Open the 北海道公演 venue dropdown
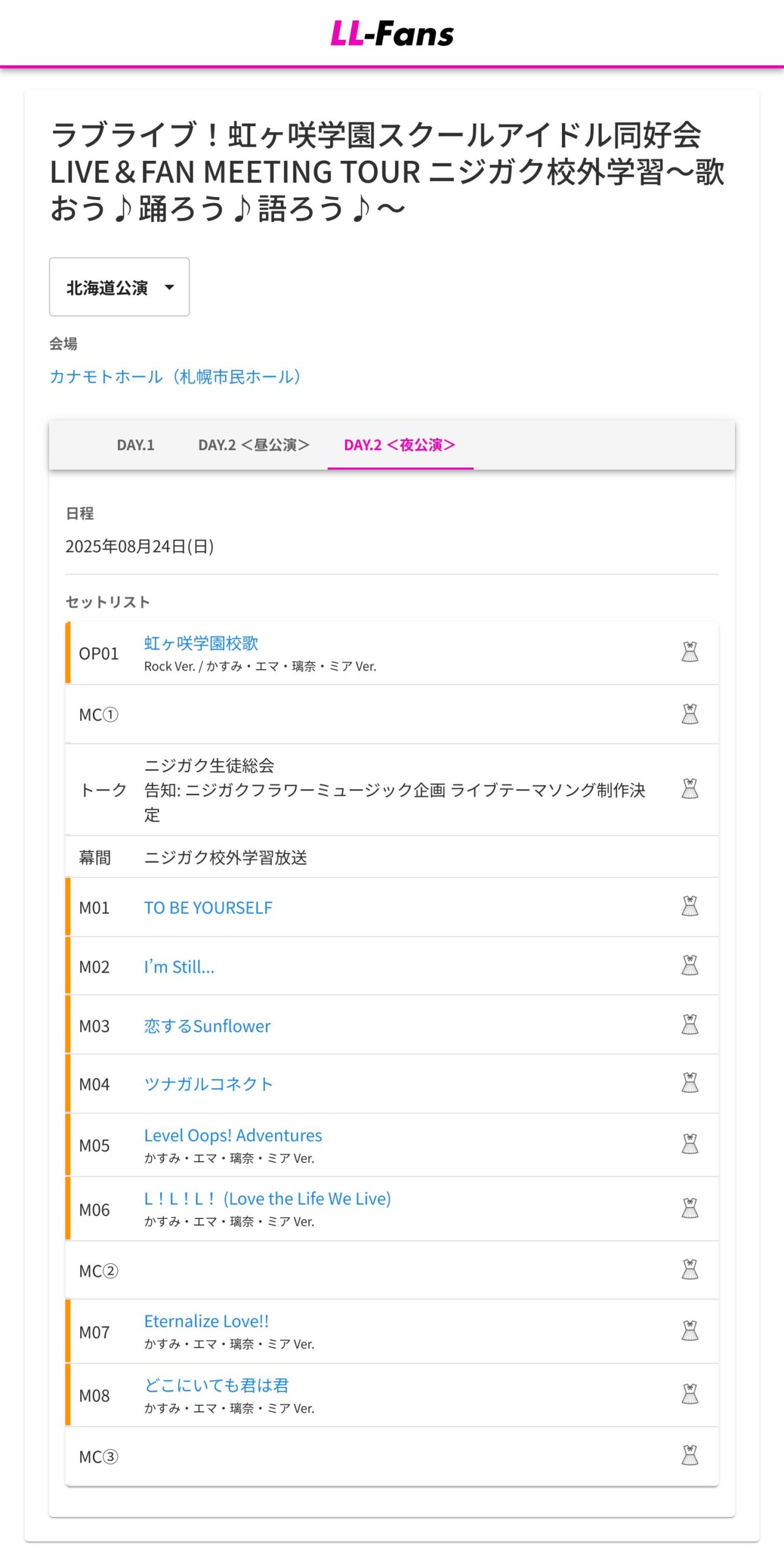 tap(119, 287)
